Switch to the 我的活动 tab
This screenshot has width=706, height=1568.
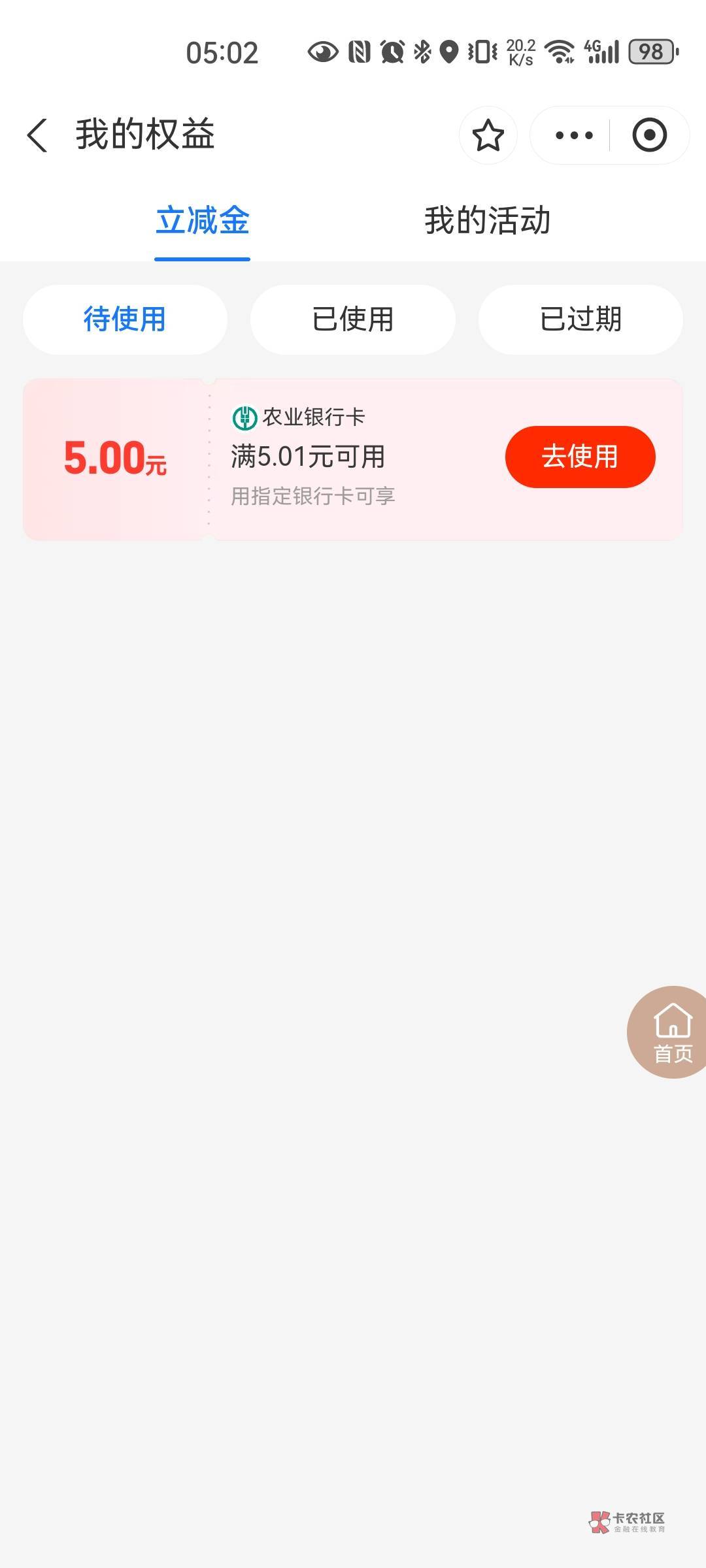[x=488, y=220]
